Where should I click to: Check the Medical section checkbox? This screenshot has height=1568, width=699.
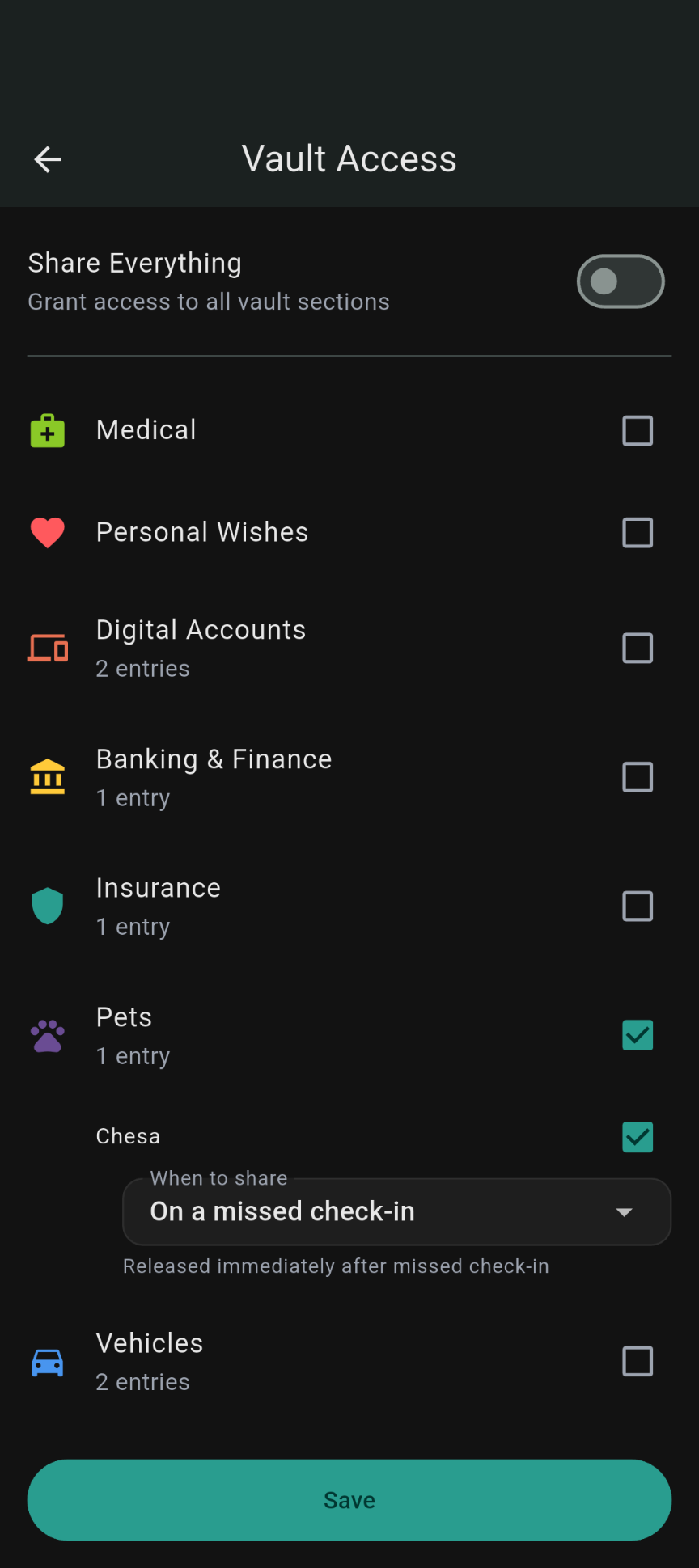[x=638, y=430]
